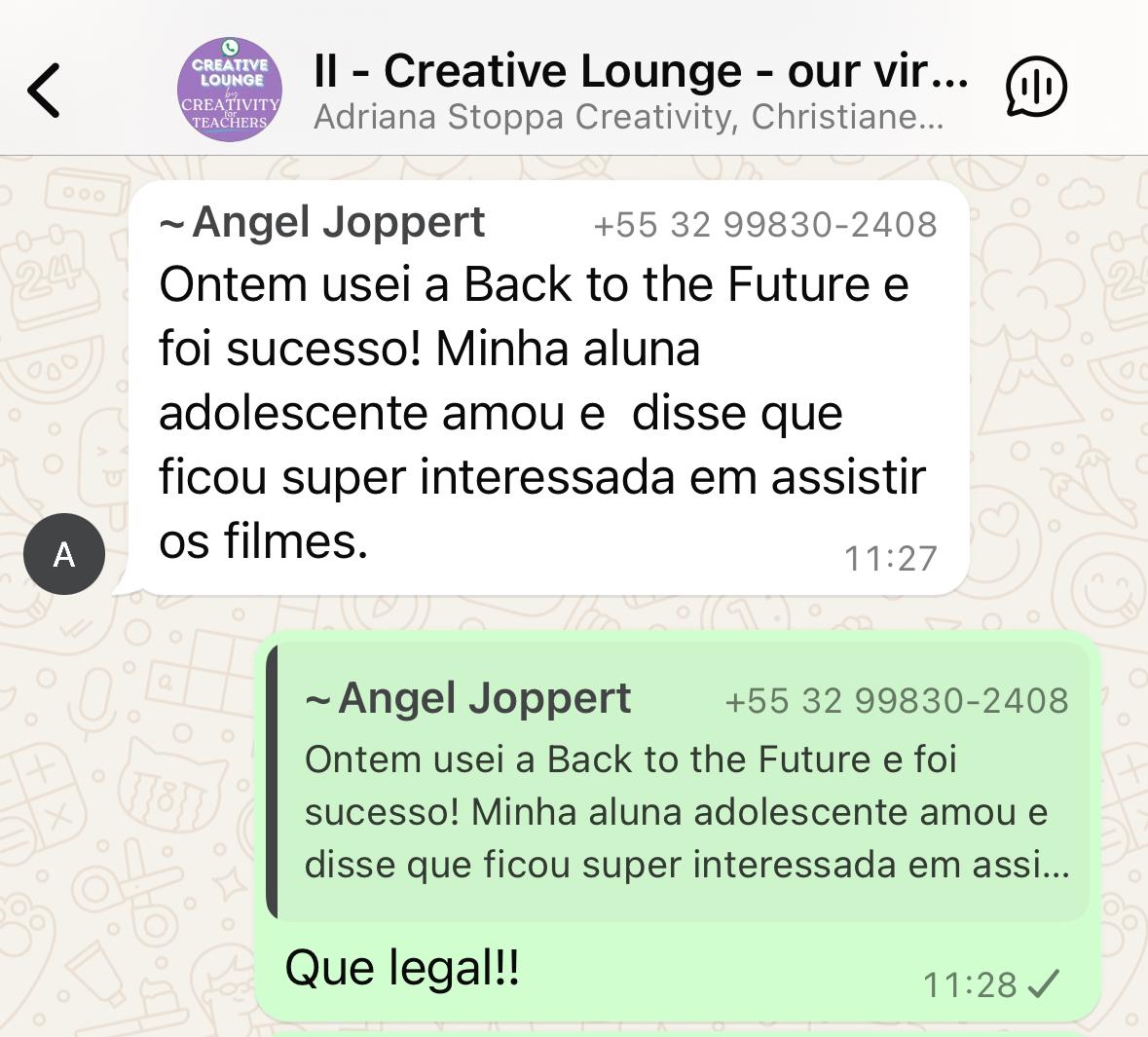Jump to quoted Angel Joppert message
The width and height of the screenshot is (1148, 1037).
click(681, 782)
